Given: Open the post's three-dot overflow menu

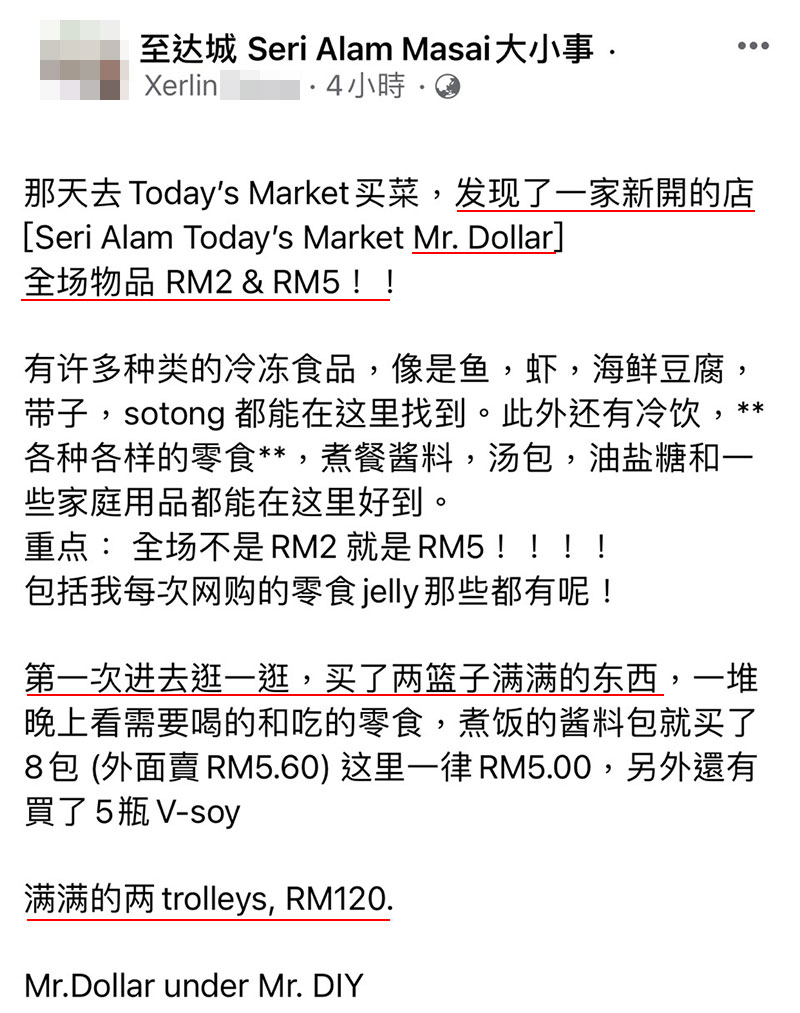Looking at the screenshot, I should (753, 46).
